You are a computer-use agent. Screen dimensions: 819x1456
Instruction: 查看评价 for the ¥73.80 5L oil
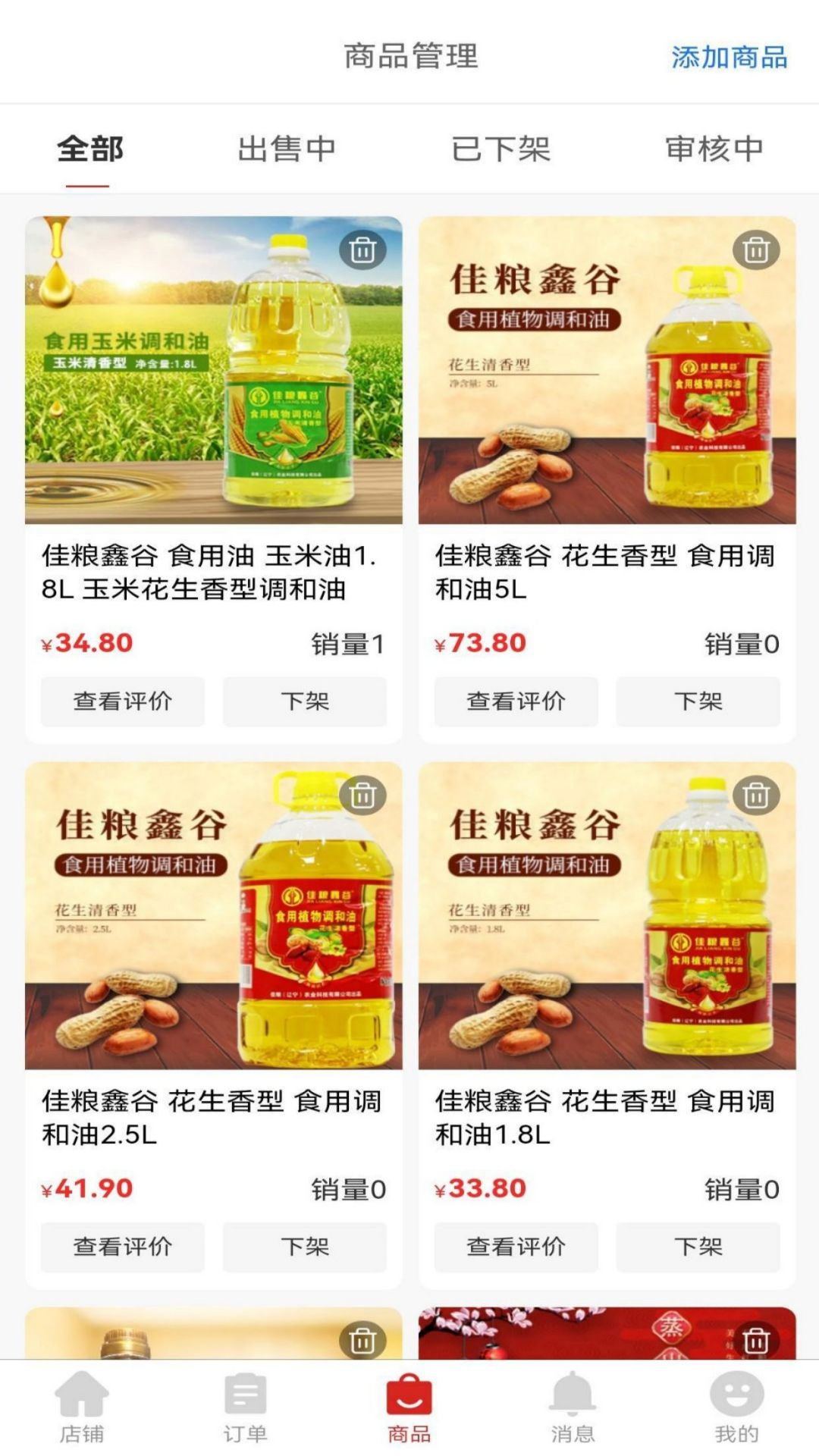516,701
